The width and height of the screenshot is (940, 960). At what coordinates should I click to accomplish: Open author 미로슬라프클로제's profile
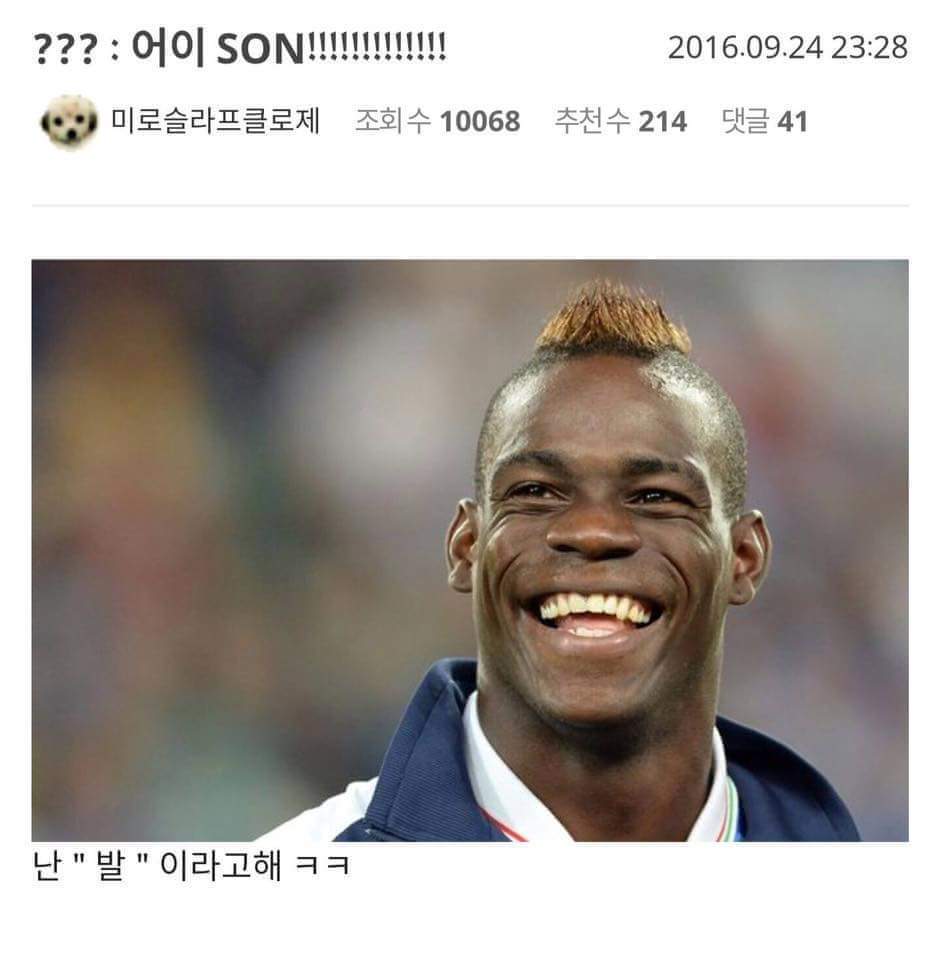click(x=215, y=121)
